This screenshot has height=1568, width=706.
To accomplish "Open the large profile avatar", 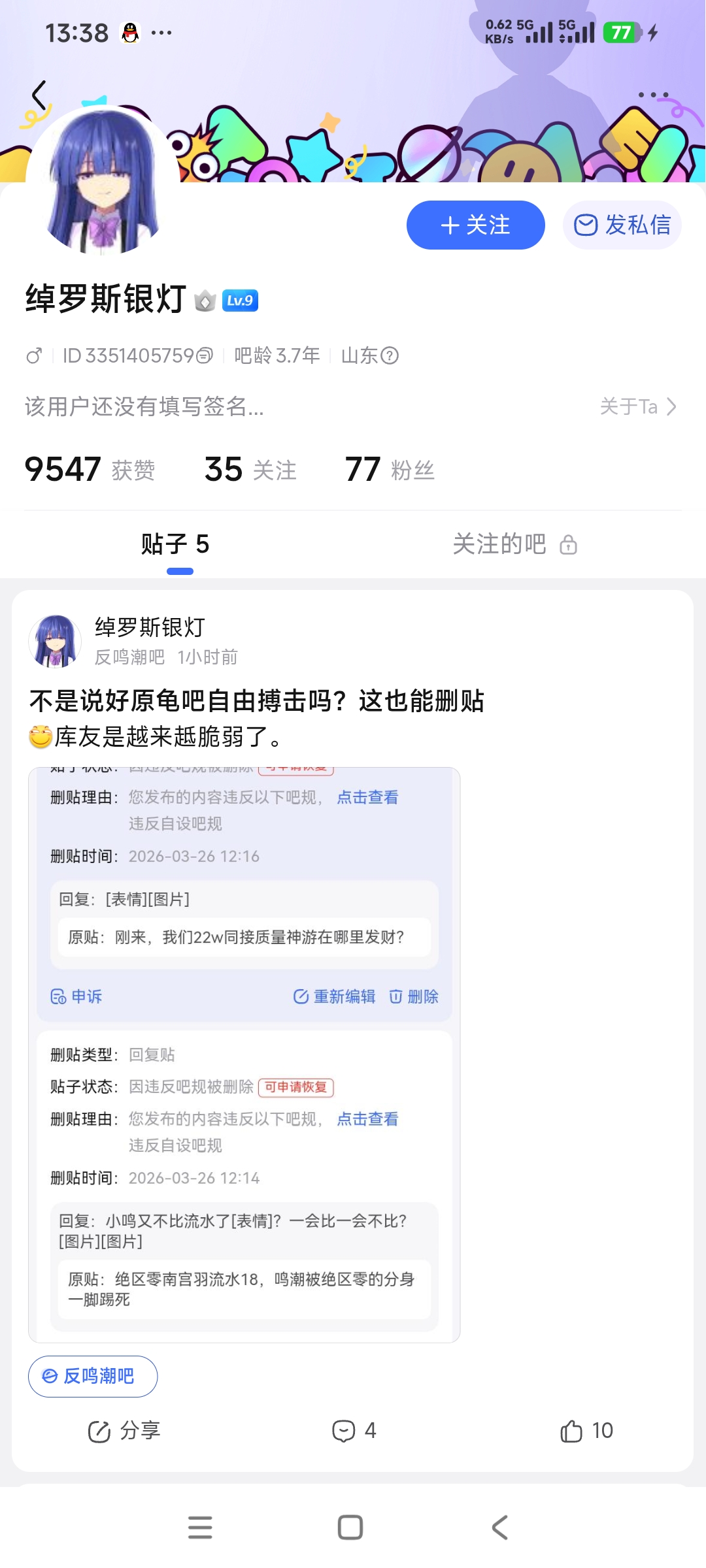I will 103,181.
